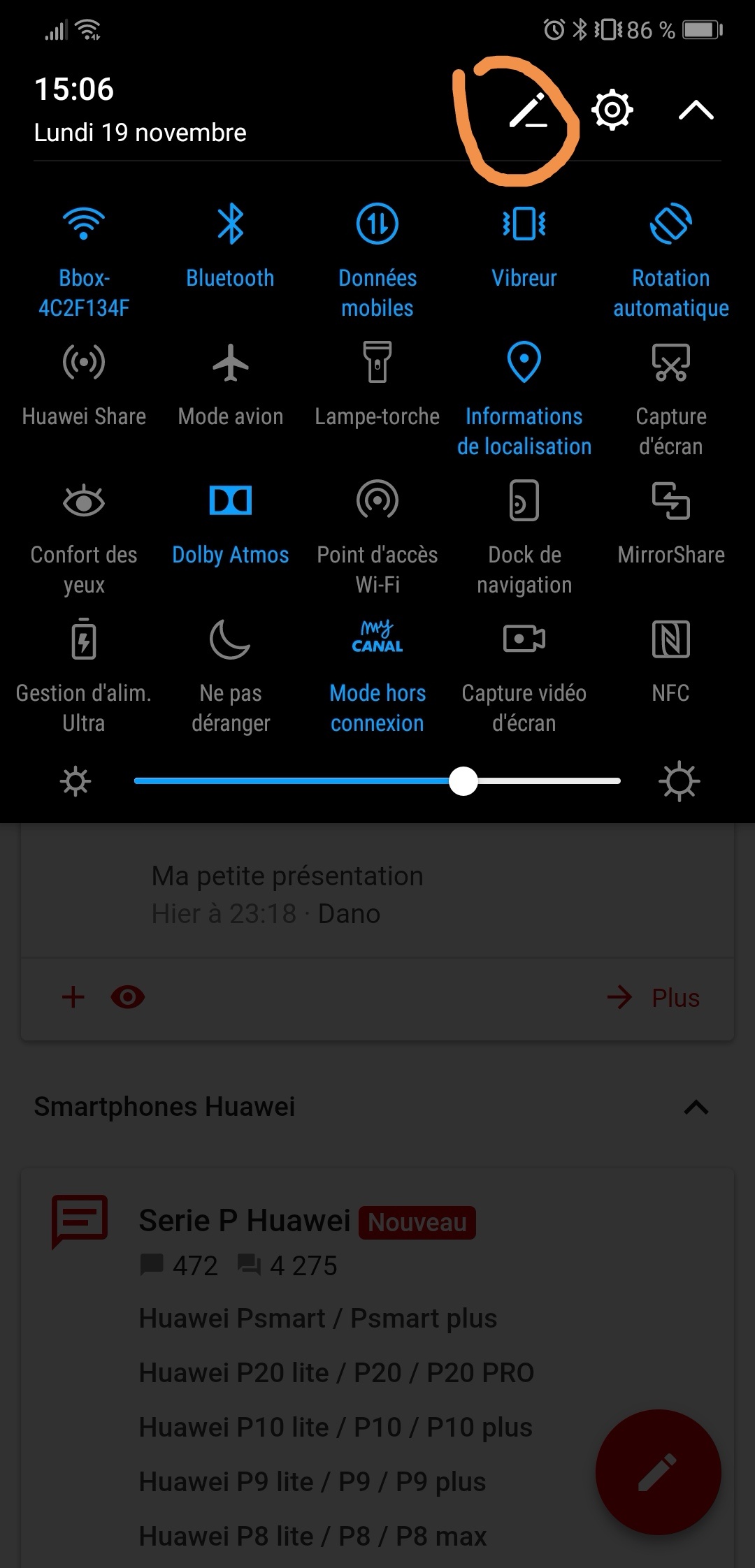The width and height of the screenshot is (755, 1568).
Task: Disable Rotation automatique
Action: pos(670,225)
